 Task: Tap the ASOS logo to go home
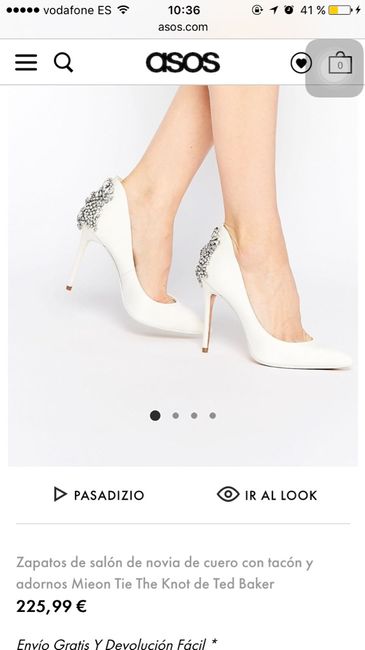183,63
